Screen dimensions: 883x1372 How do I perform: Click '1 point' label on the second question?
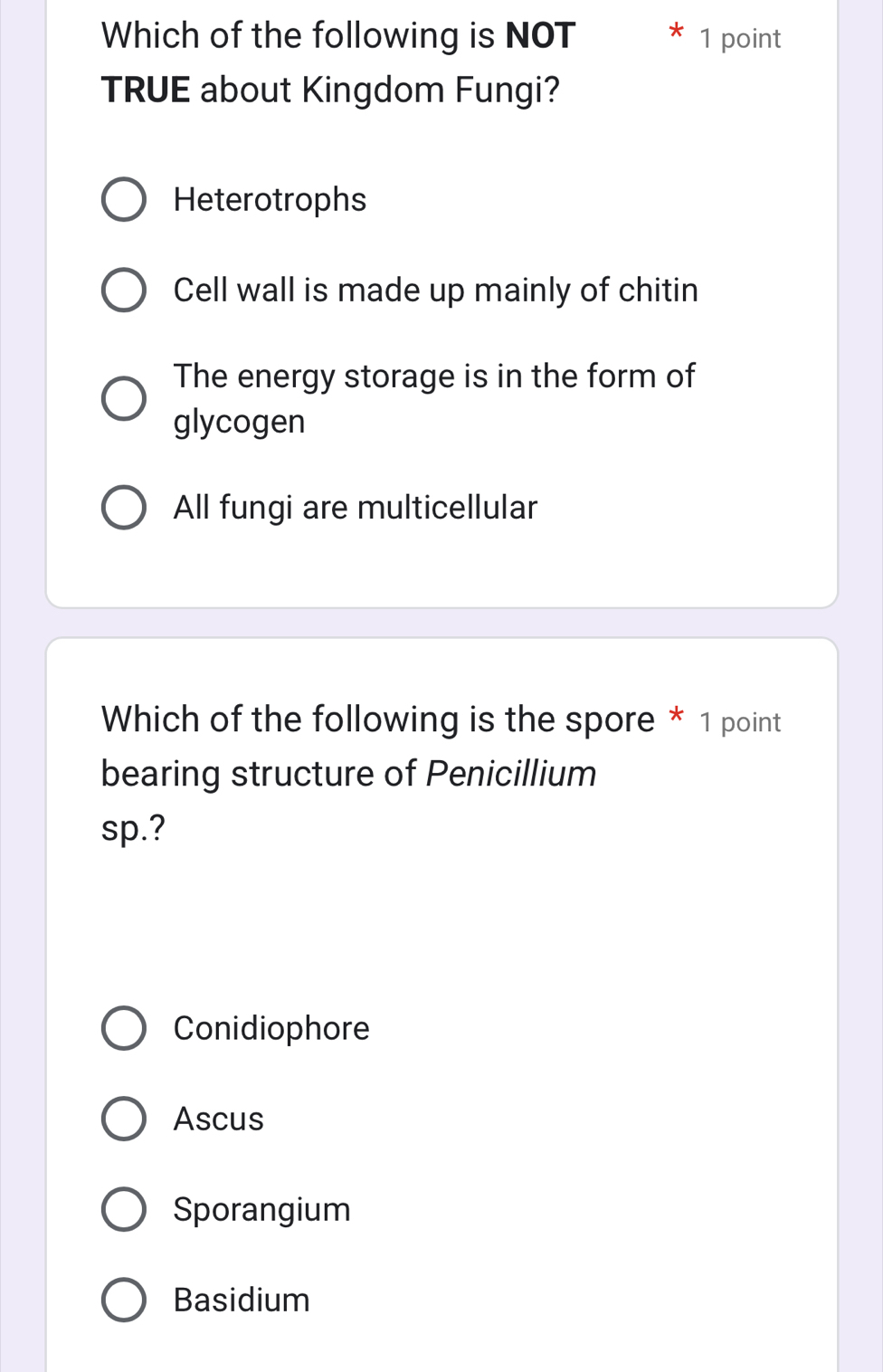pos(742,721)
